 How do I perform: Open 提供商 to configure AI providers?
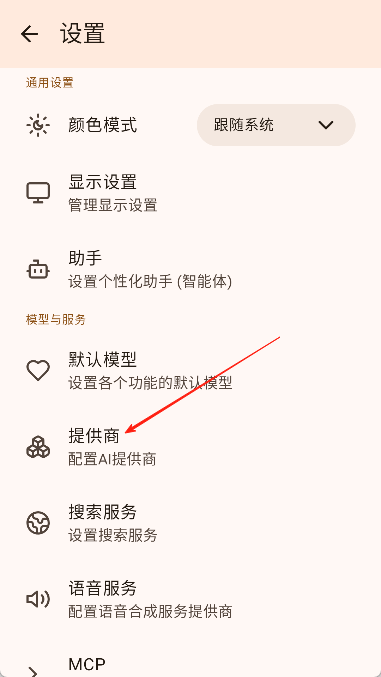[x=190, y=446]
